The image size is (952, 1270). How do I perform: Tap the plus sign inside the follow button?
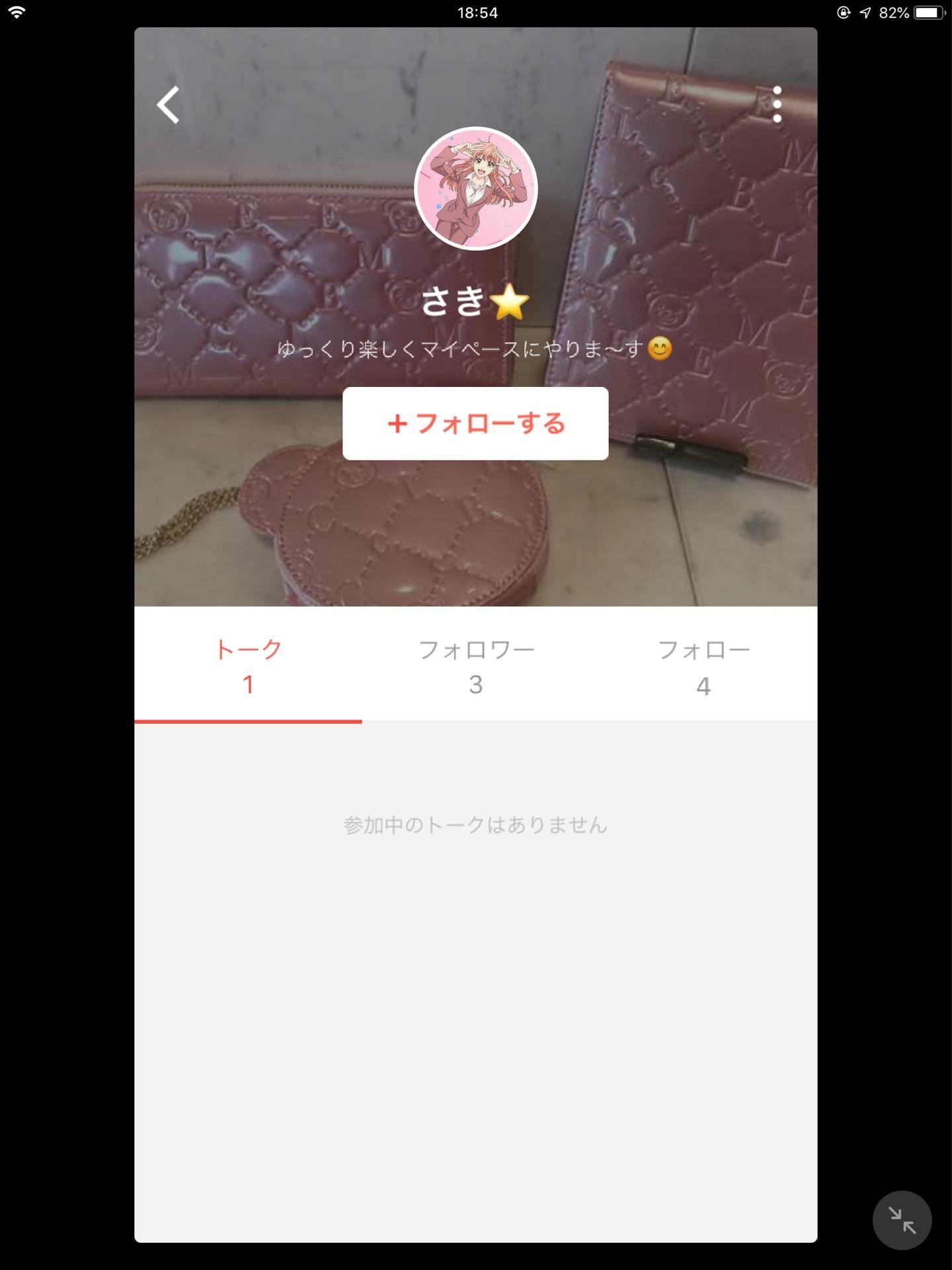(397, 425)
